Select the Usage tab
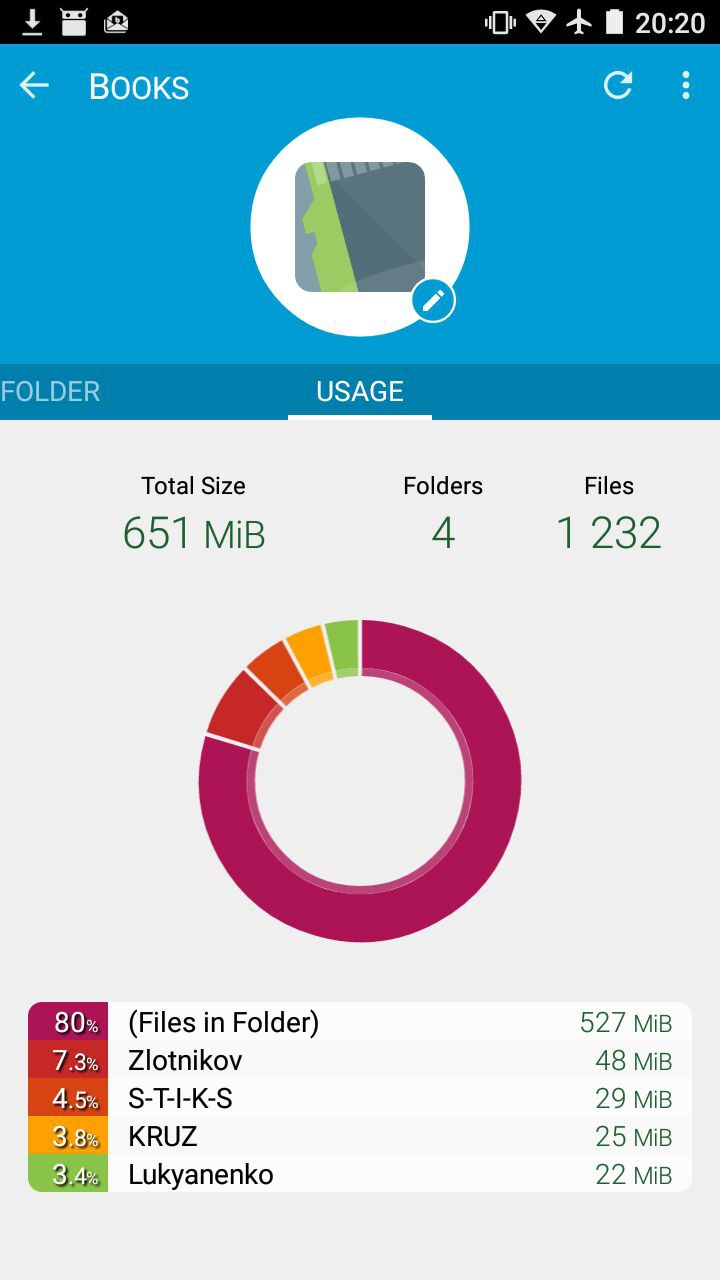 360,391
